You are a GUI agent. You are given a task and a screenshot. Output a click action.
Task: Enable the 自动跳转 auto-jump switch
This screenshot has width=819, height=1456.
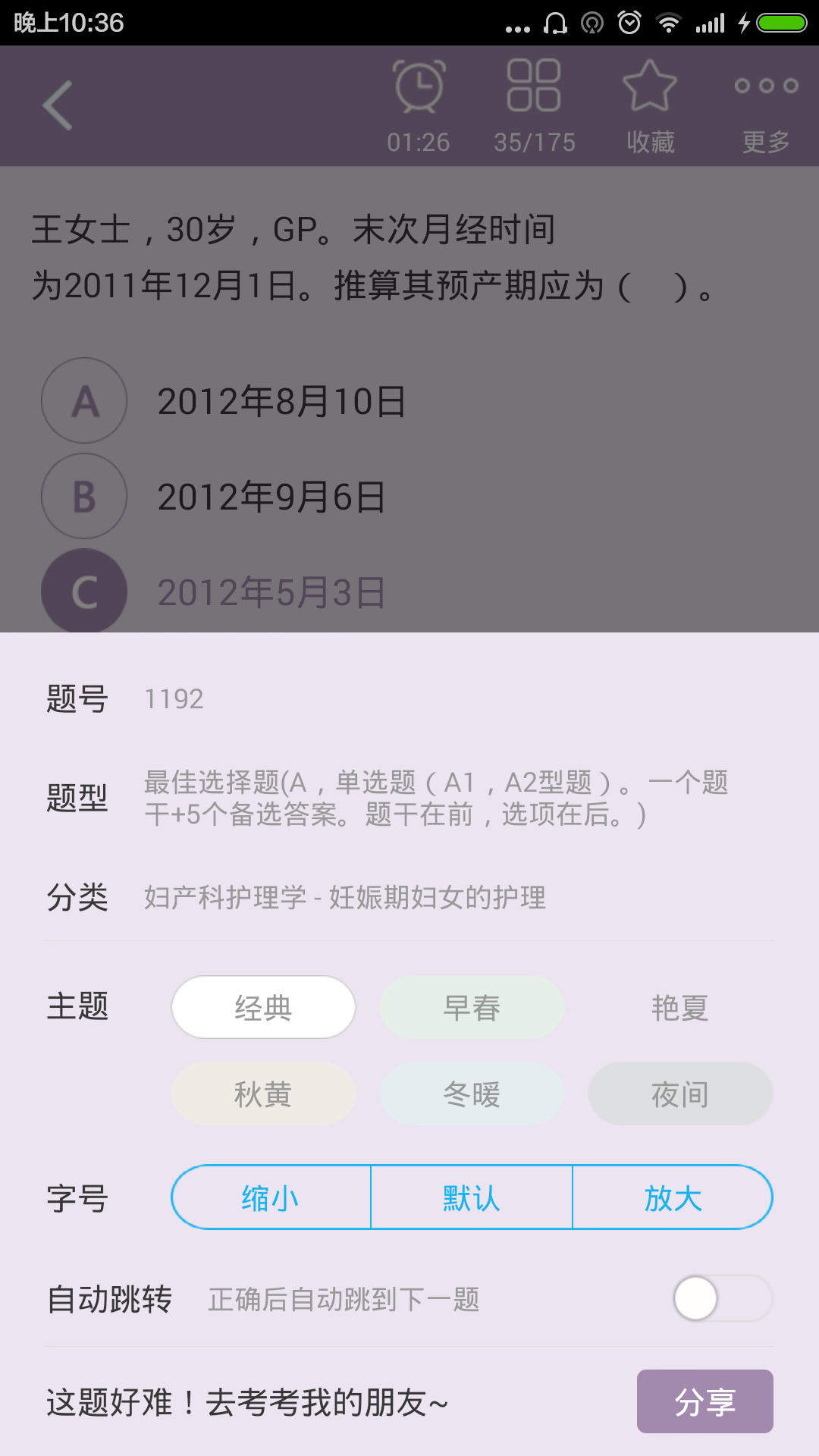click(722, 1298)
